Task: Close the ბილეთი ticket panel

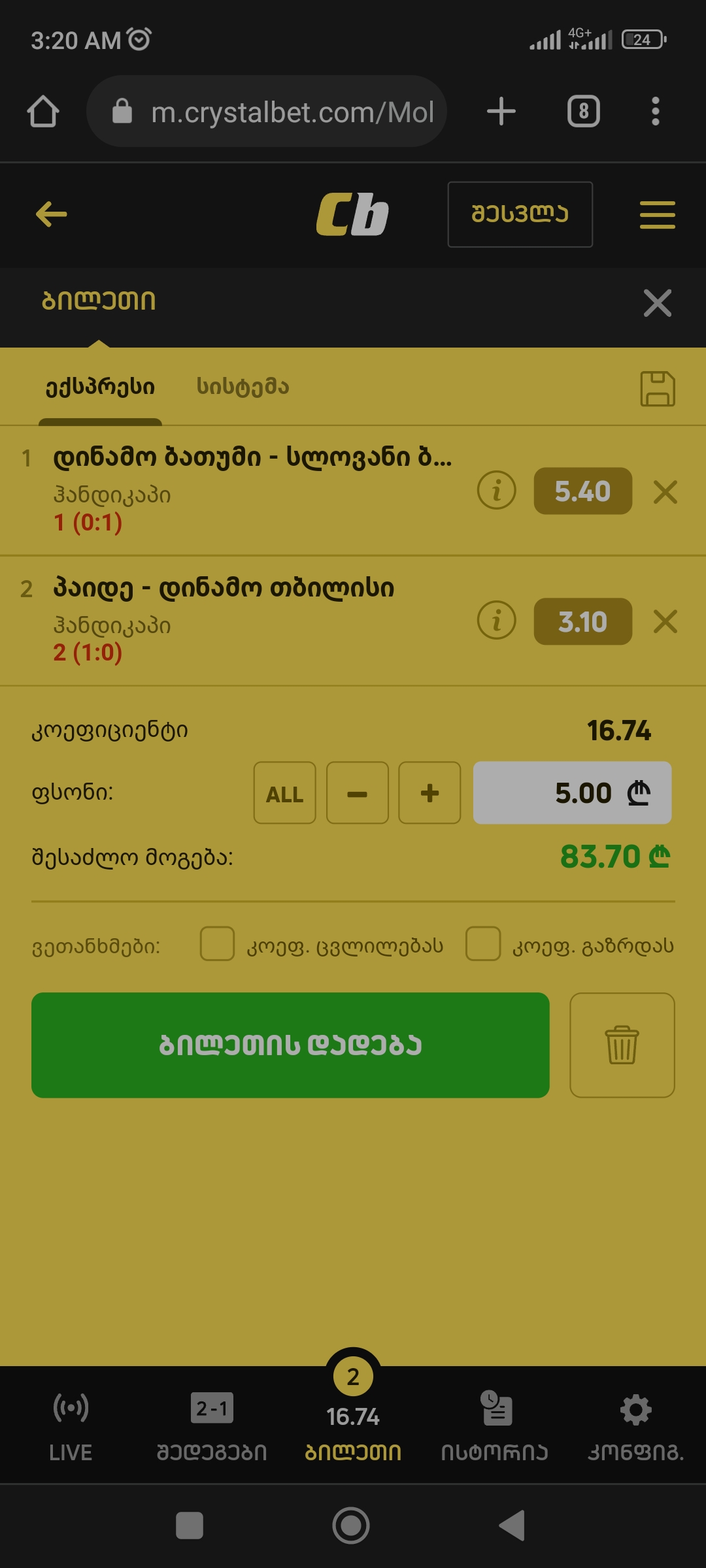Action: point(657,303)
